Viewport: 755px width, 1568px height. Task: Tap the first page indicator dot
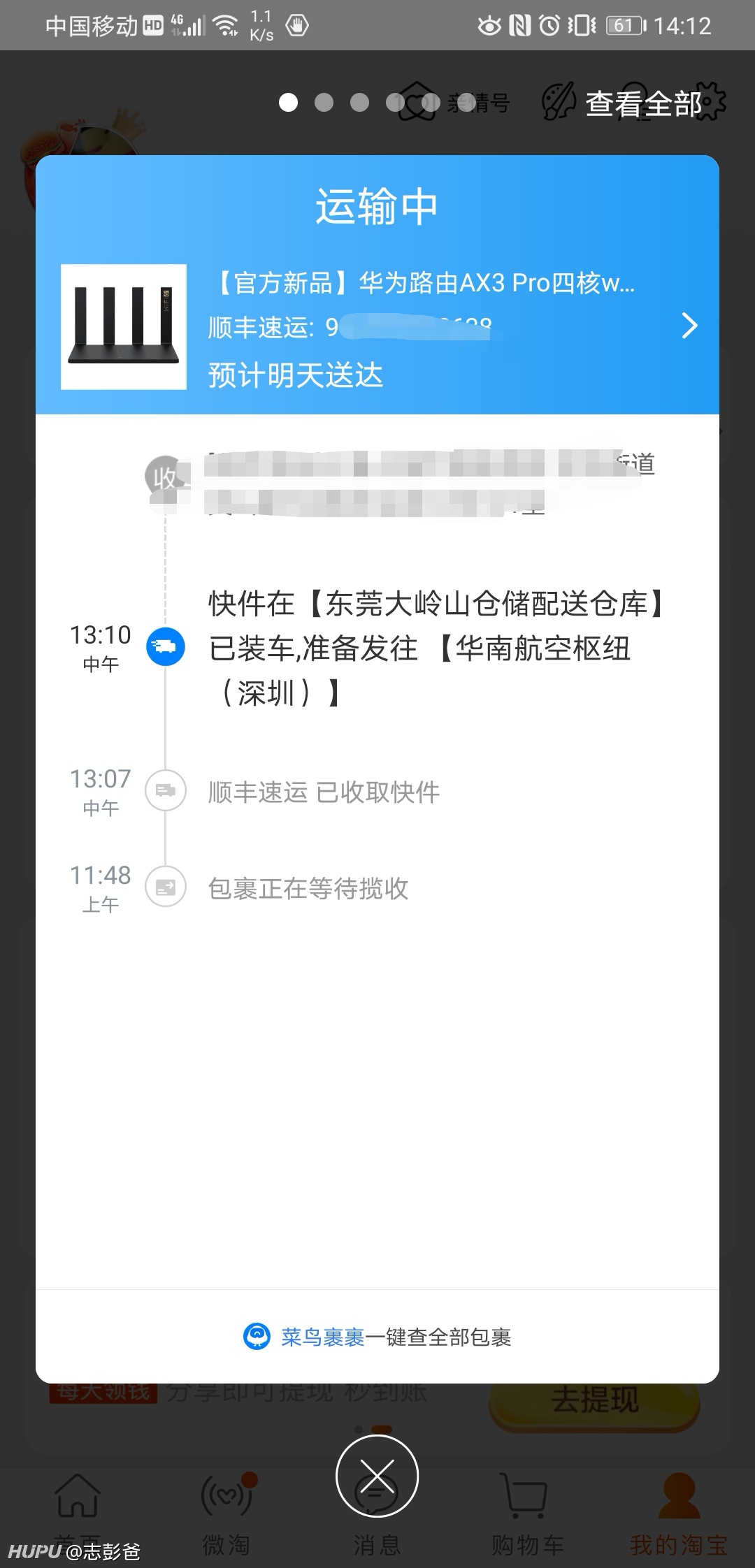coord(289,103)
